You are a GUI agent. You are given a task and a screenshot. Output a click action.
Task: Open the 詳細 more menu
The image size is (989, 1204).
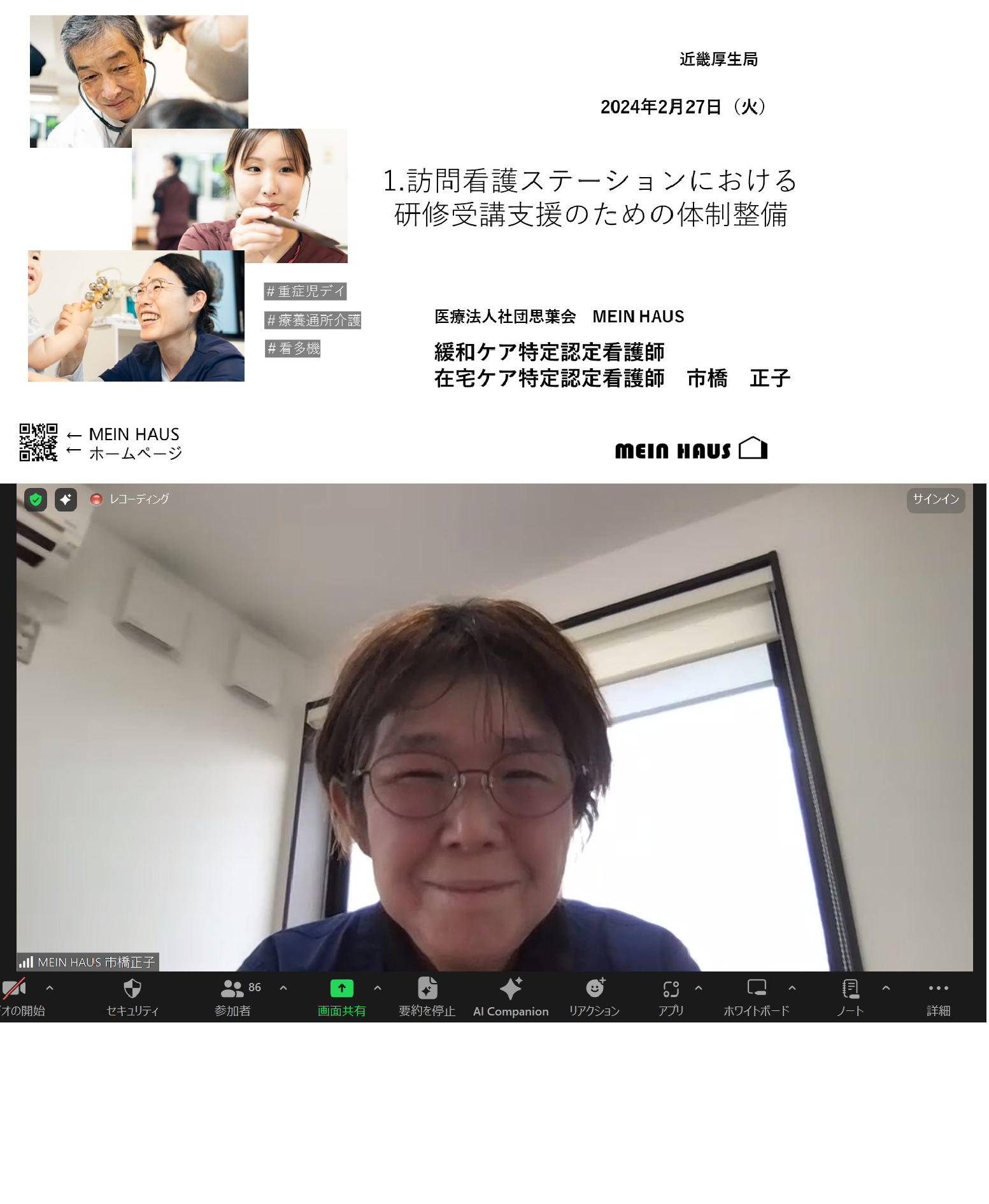(x=939, y=998)
